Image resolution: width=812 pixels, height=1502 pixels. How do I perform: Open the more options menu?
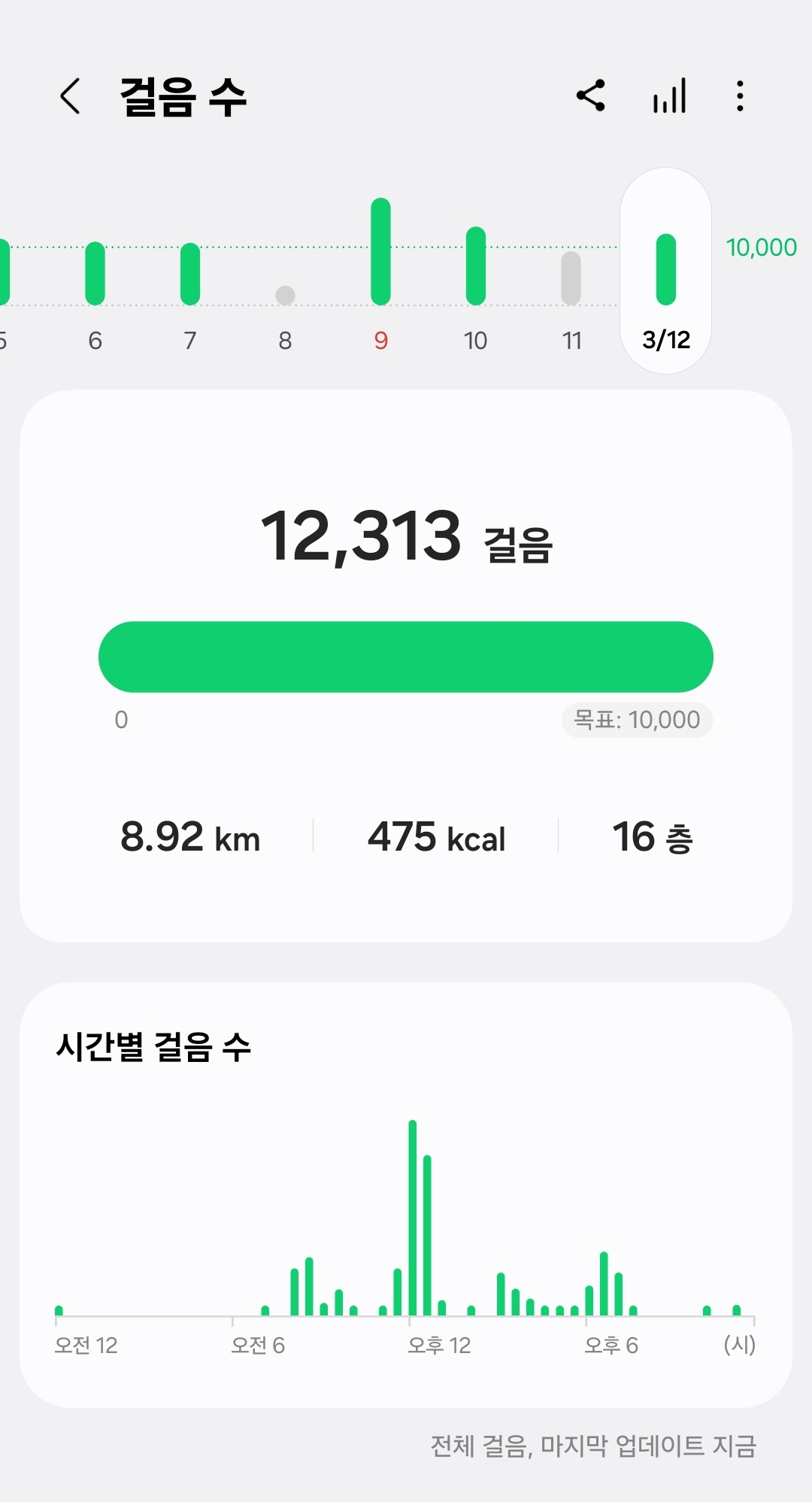pos(741,96)
